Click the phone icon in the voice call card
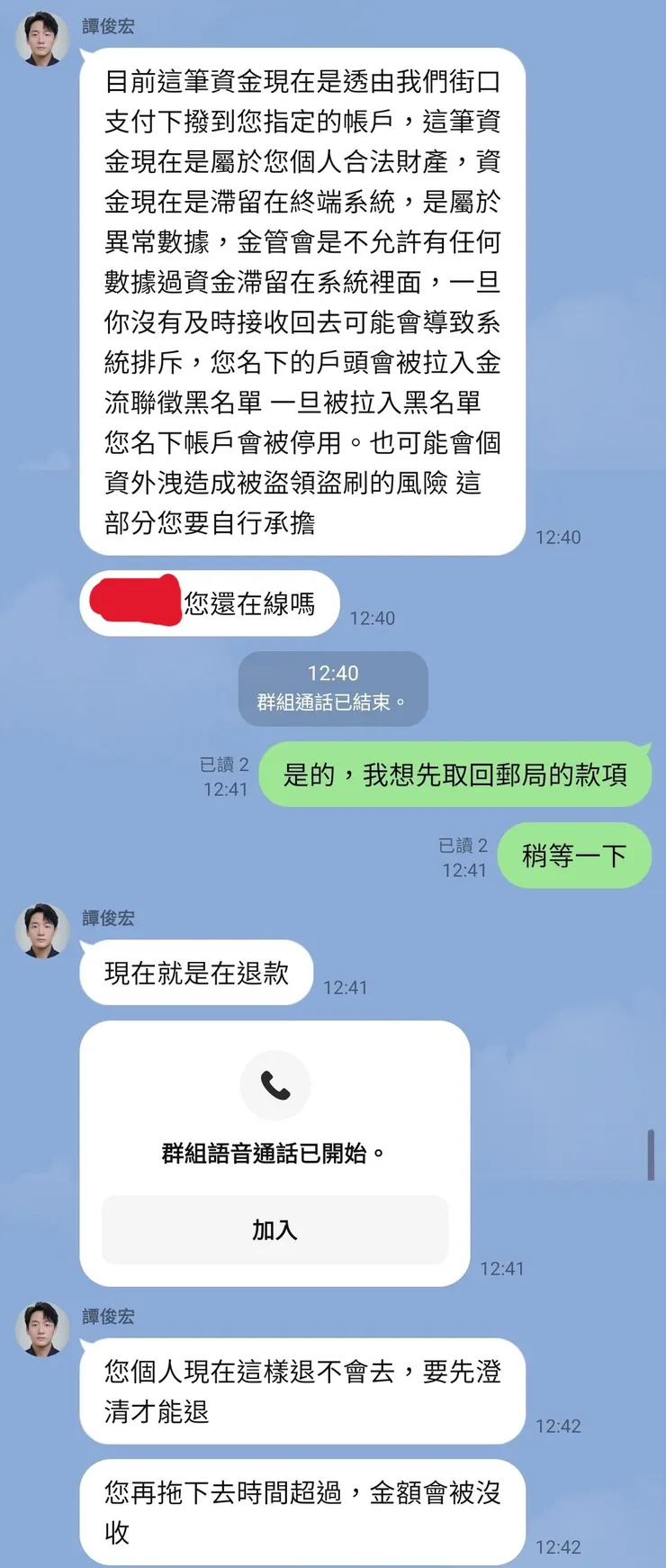The image size is (666, 1568). [x=275, y=1085]
